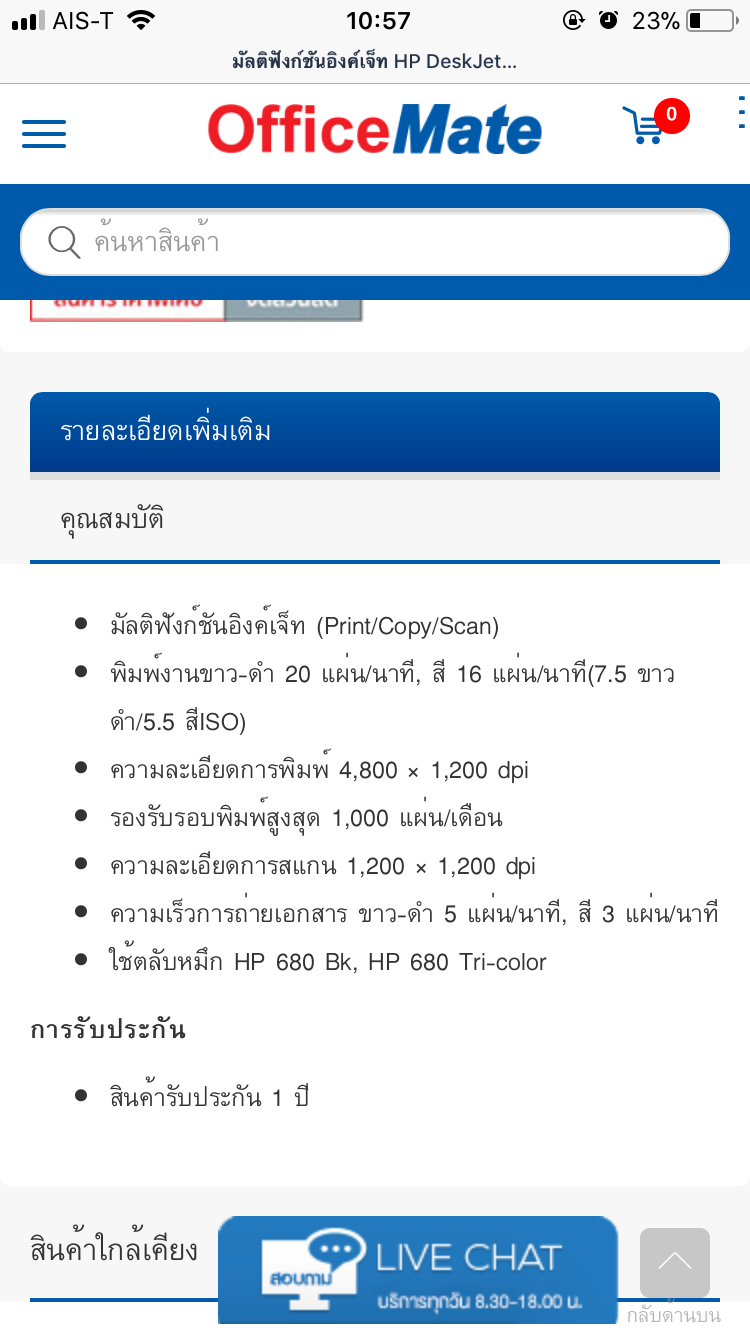Jump back to top of page
The width and height of the screenshot is (750, 1334).
(x=675, y=1263)
